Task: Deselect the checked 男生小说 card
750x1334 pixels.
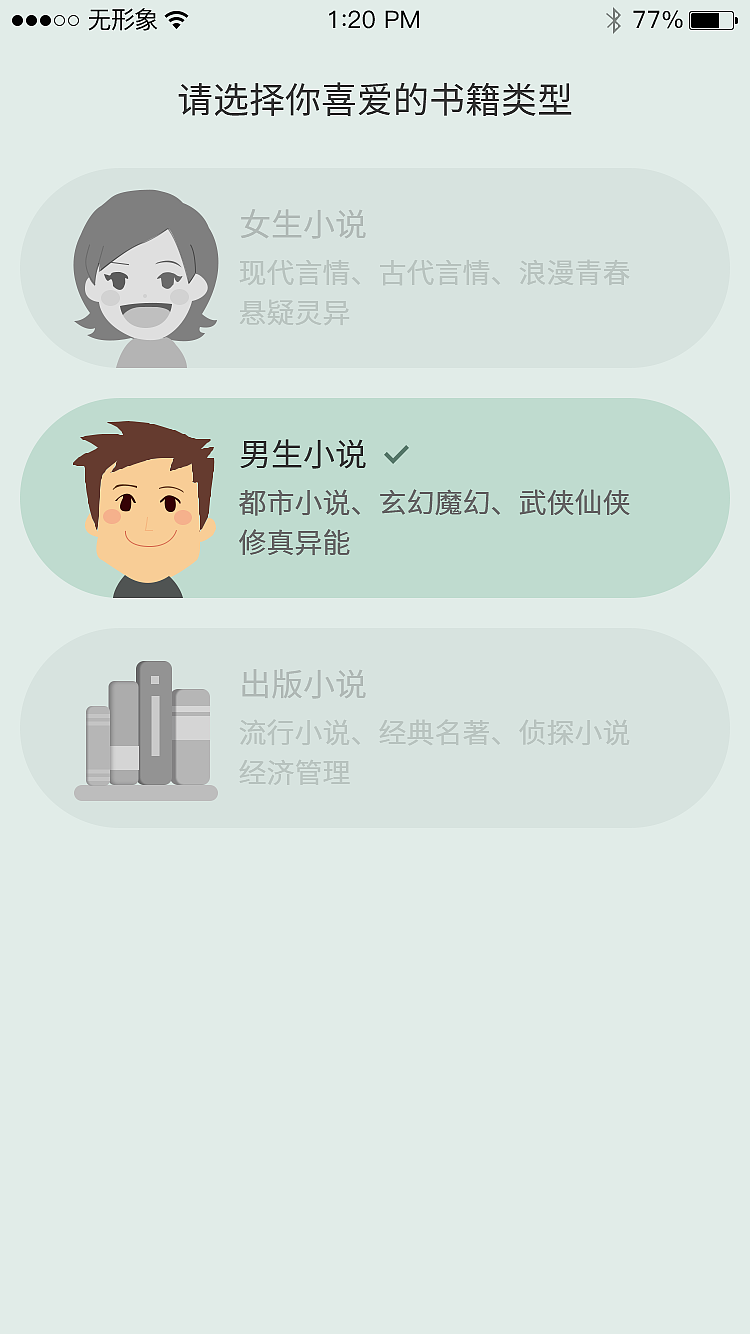Action: click(x=375, y=498)
